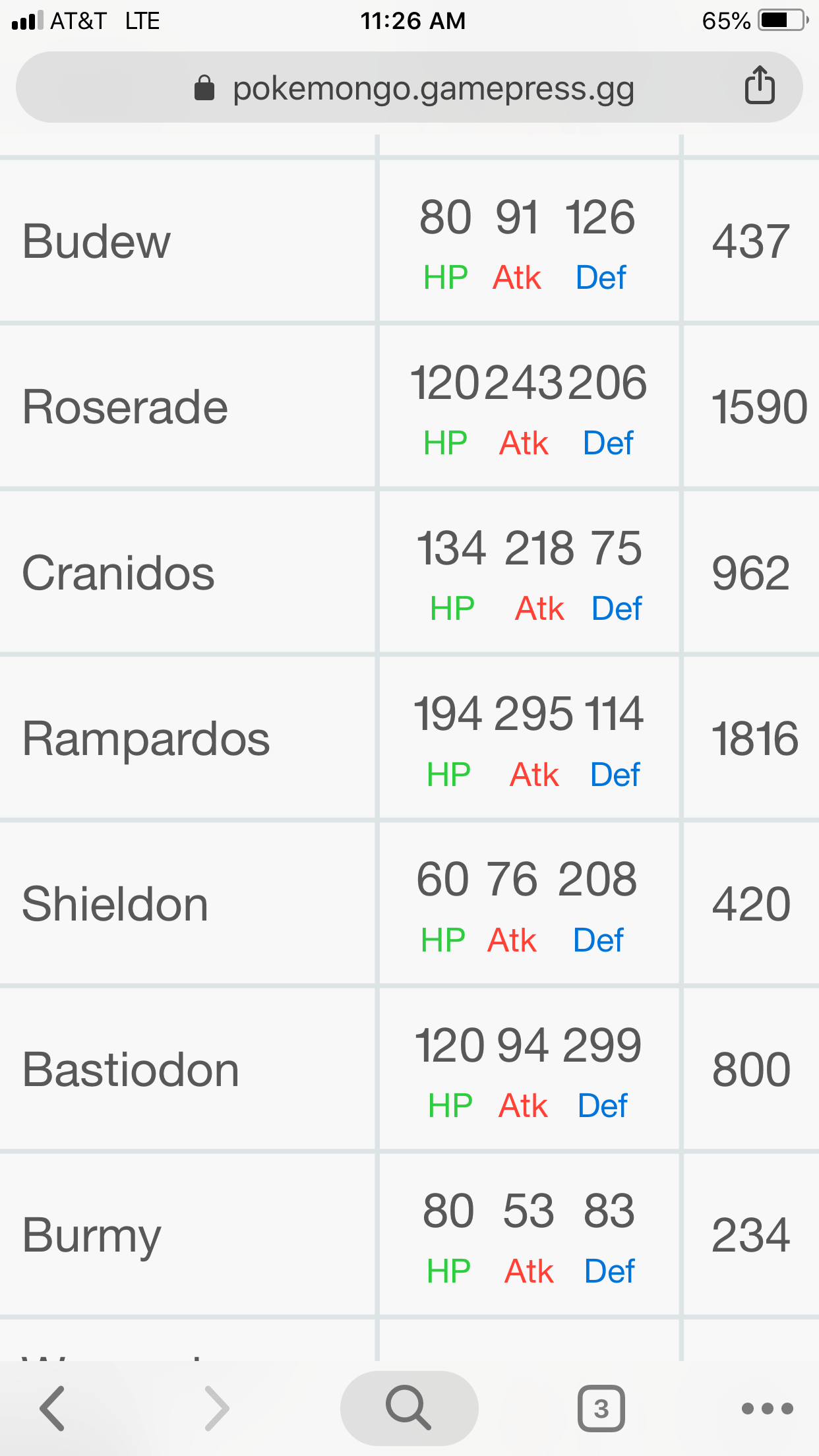
Task: Open the tab switcher showing 3 tabs
Action: (601, 1409)
